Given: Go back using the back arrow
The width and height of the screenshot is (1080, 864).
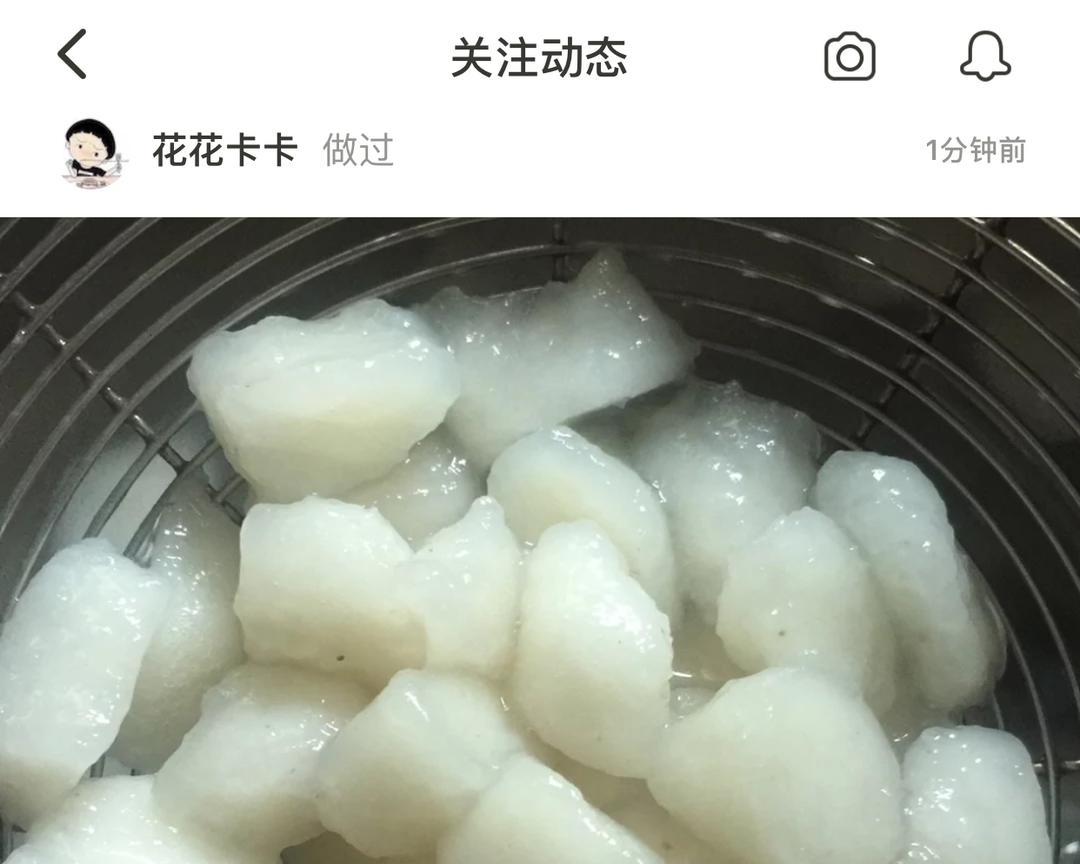Looking at the screenshot, I should point(72,54).
